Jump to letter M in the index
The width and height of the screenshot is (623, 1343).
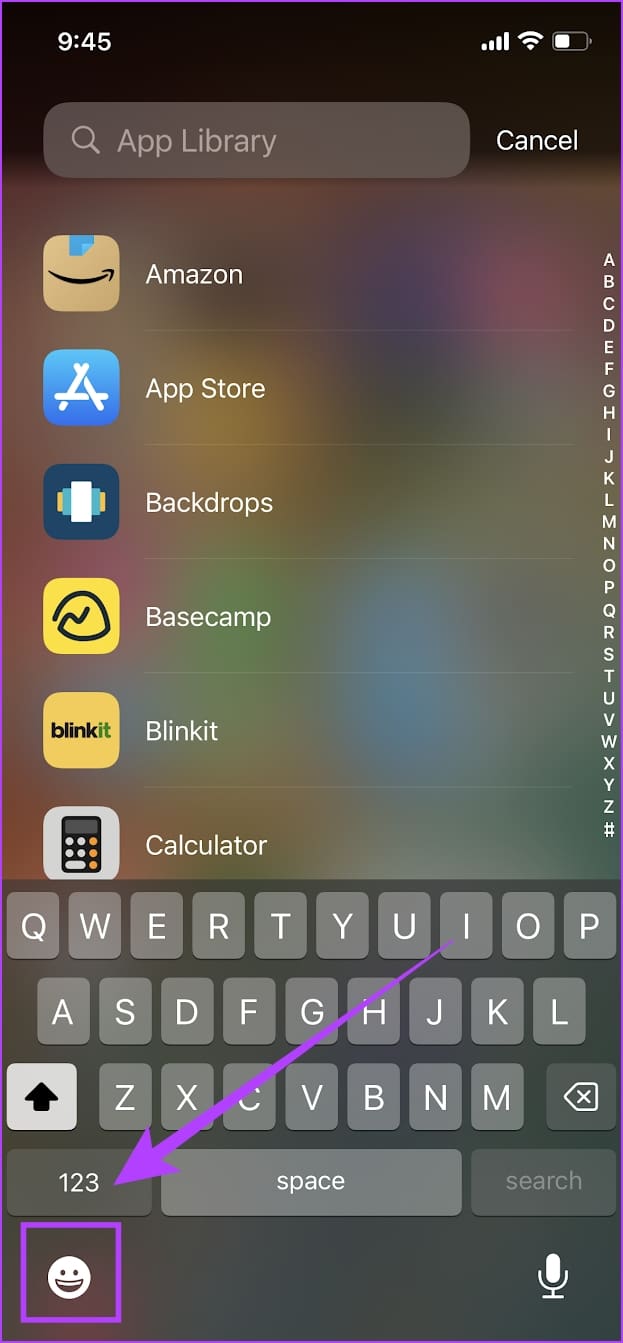pos(609,522)
